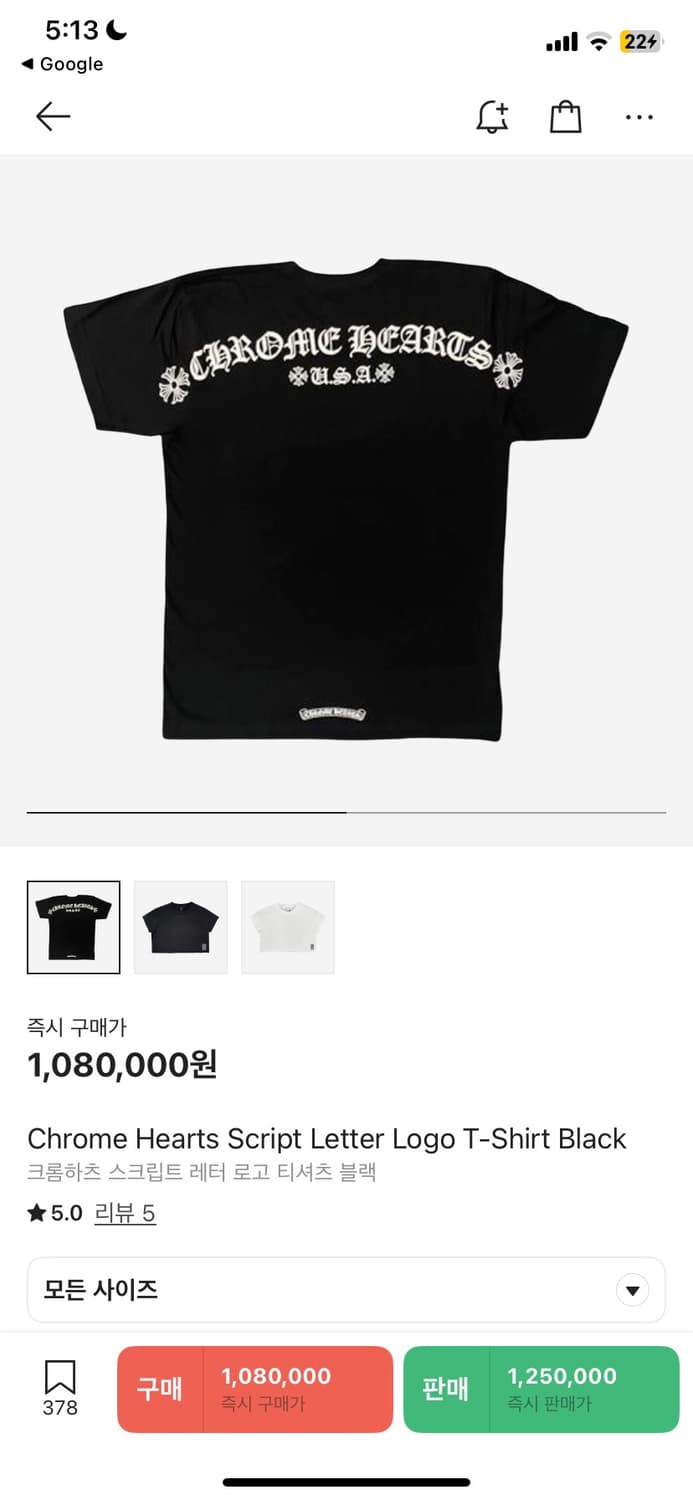Open the 리뷰 5 reviews link
Screen dimensions: 693x1500
125,1214
